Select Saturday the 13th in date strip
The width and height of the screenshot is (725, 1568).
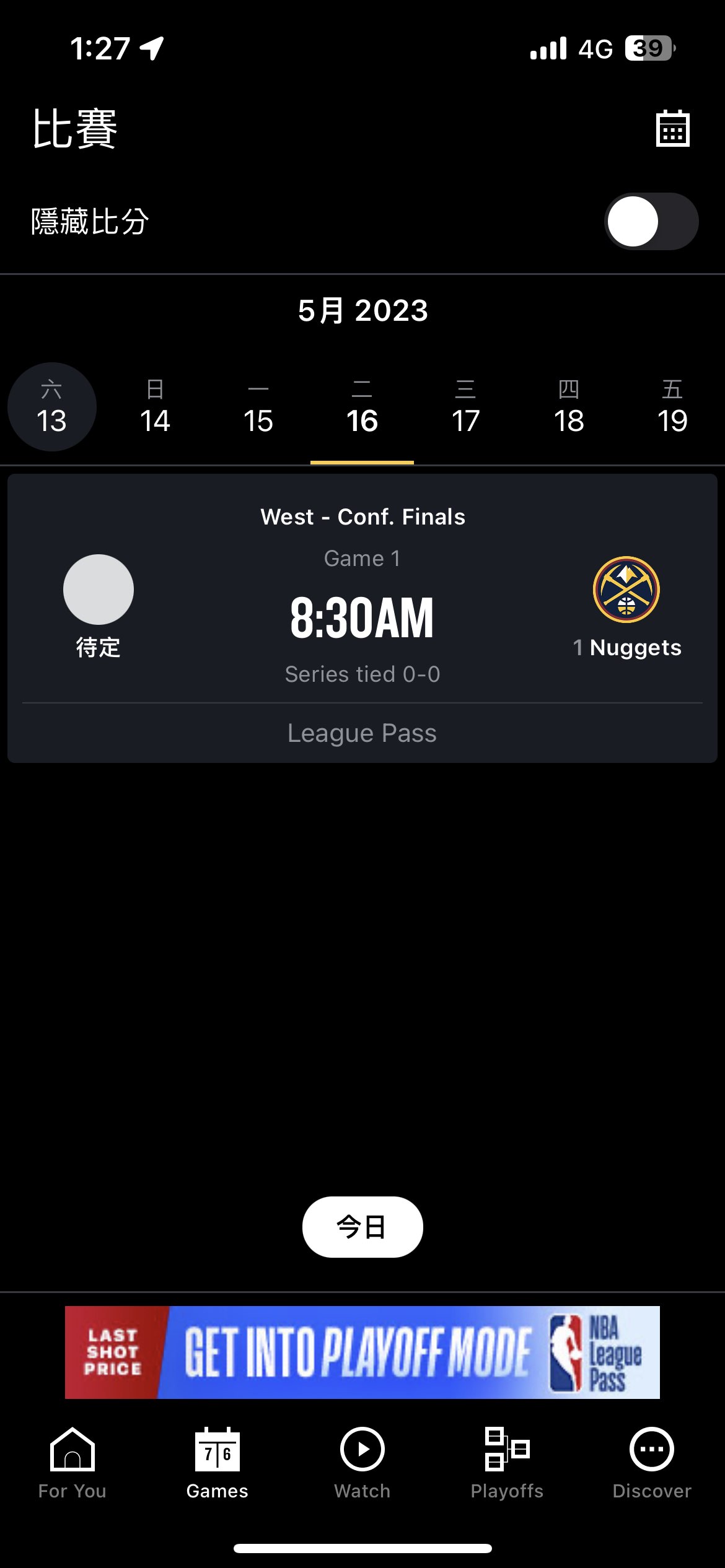[52, 407]
